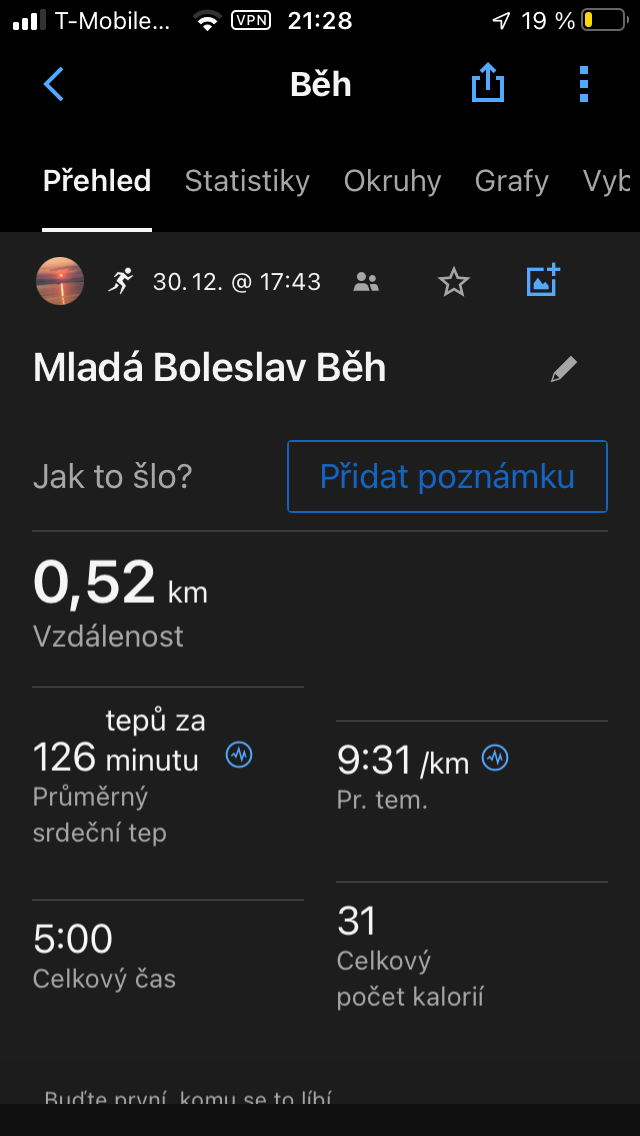The width and height of the screenshot is (640, 1136).
Task: Switch to the Statistiky tab
Action: [247, 181]
